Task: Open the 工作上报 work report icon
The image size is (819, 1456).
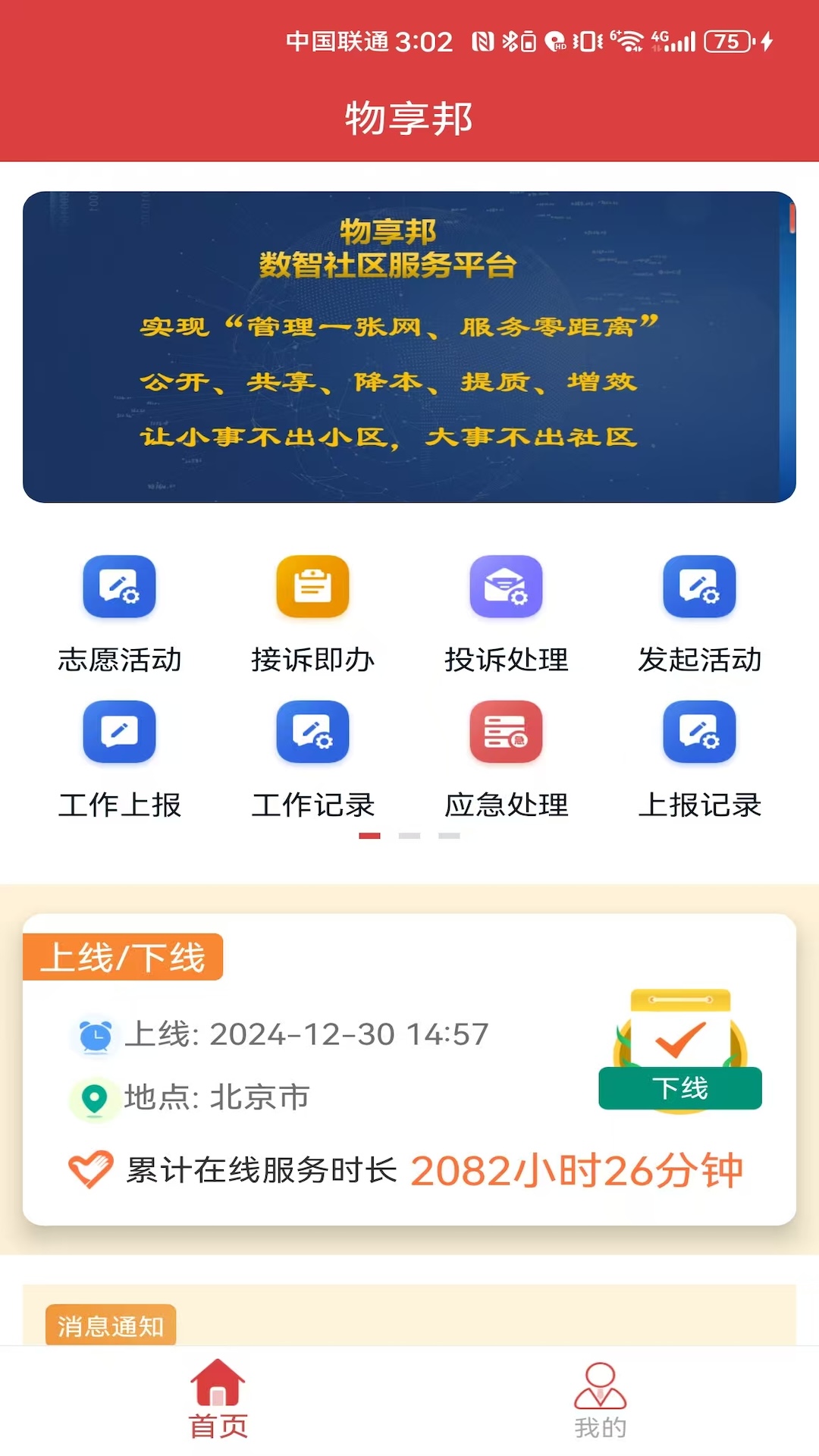Action: [x=119, y=733]
